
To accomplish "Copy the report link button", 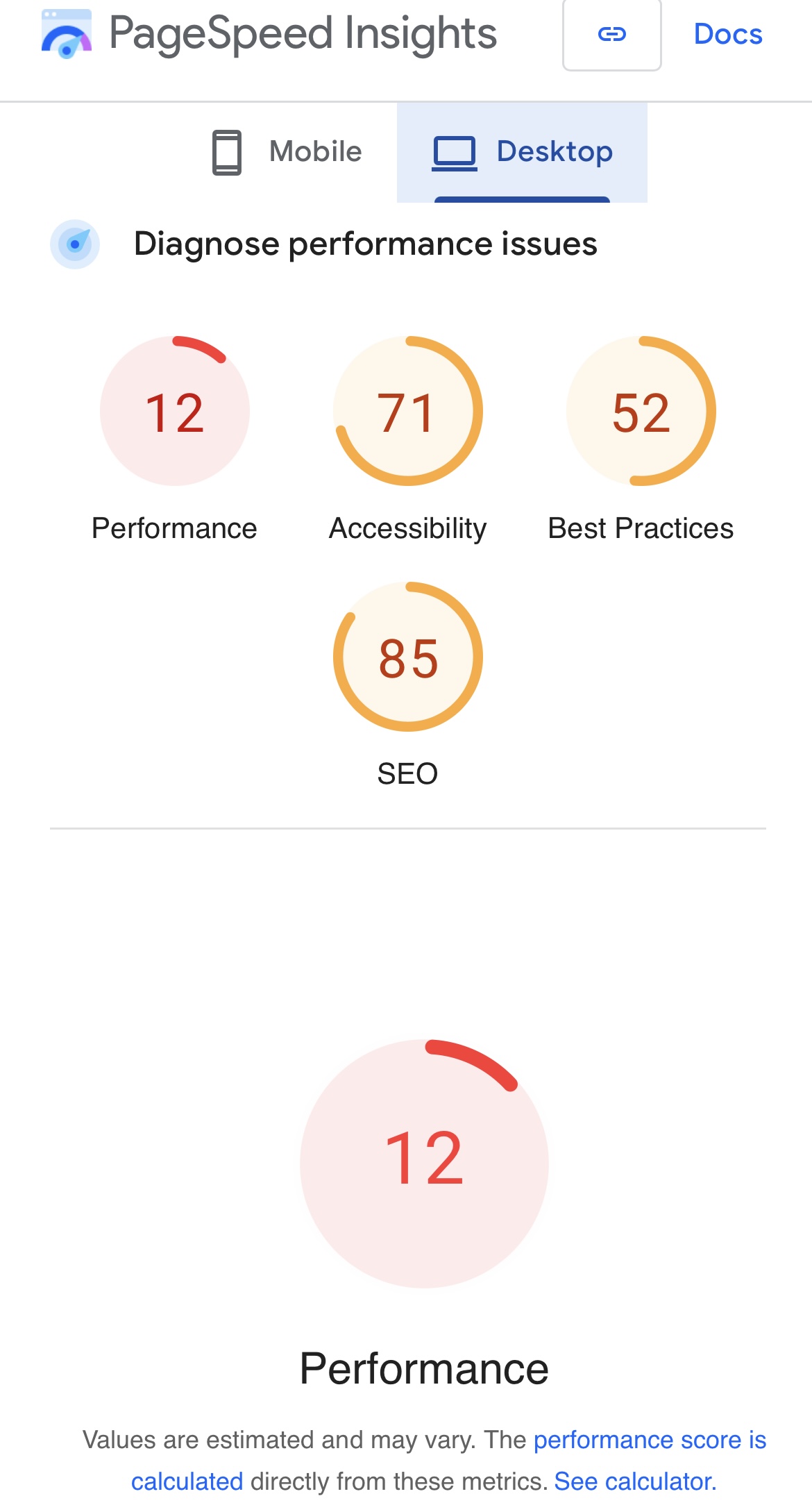I will pyautogui.click(x=611, y=34).
